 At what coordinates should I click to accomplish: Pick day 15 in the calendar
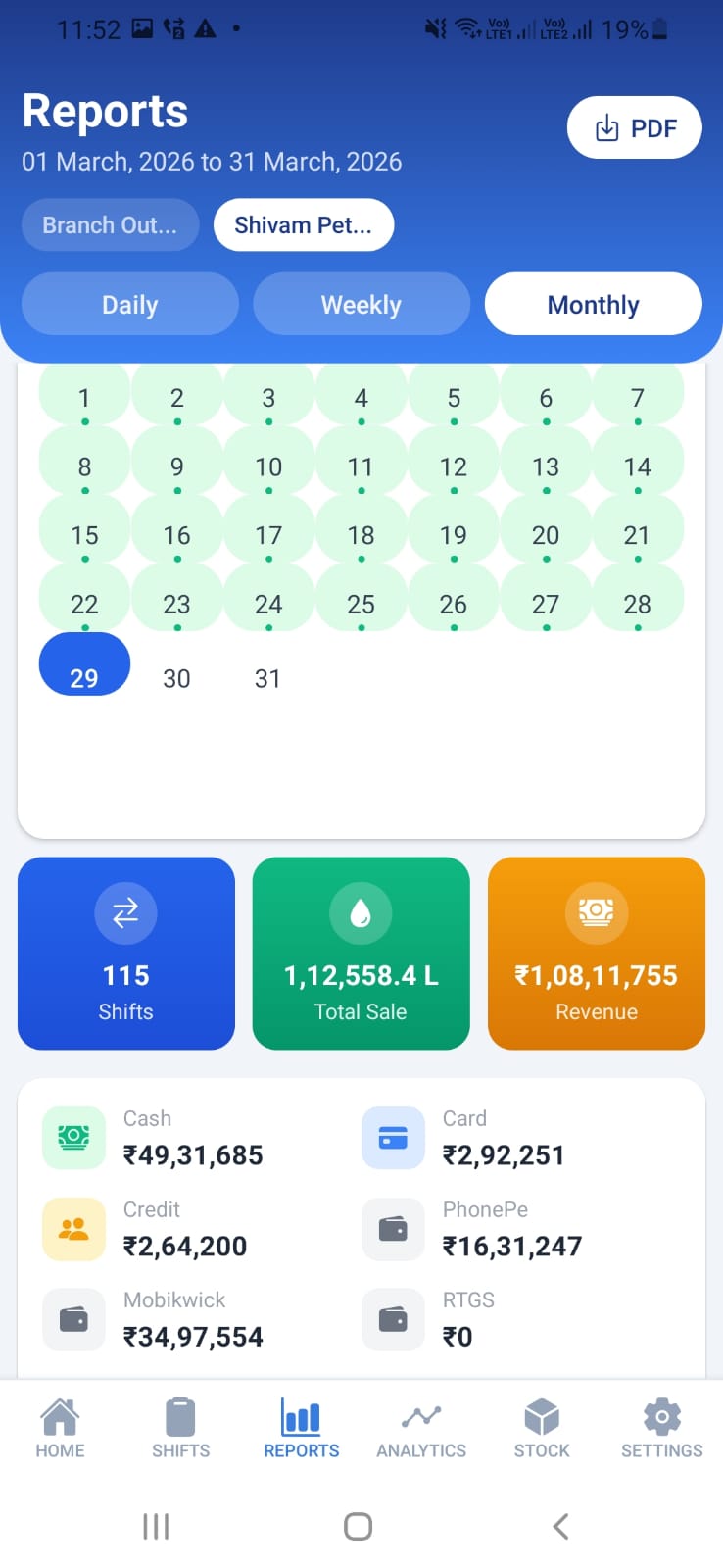point(84,535)
